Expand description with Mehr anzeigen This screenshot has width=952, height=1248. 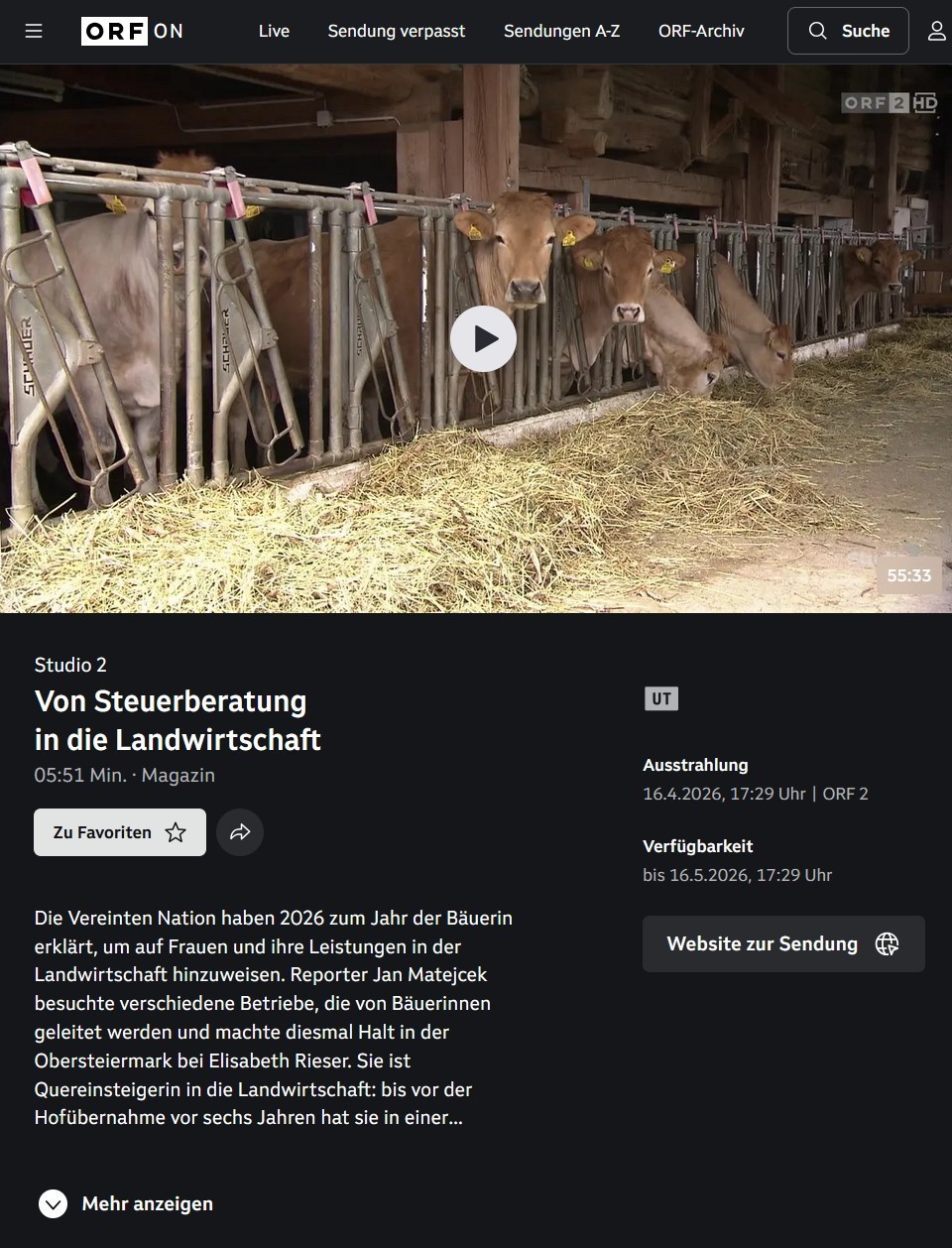(126, 1203)
